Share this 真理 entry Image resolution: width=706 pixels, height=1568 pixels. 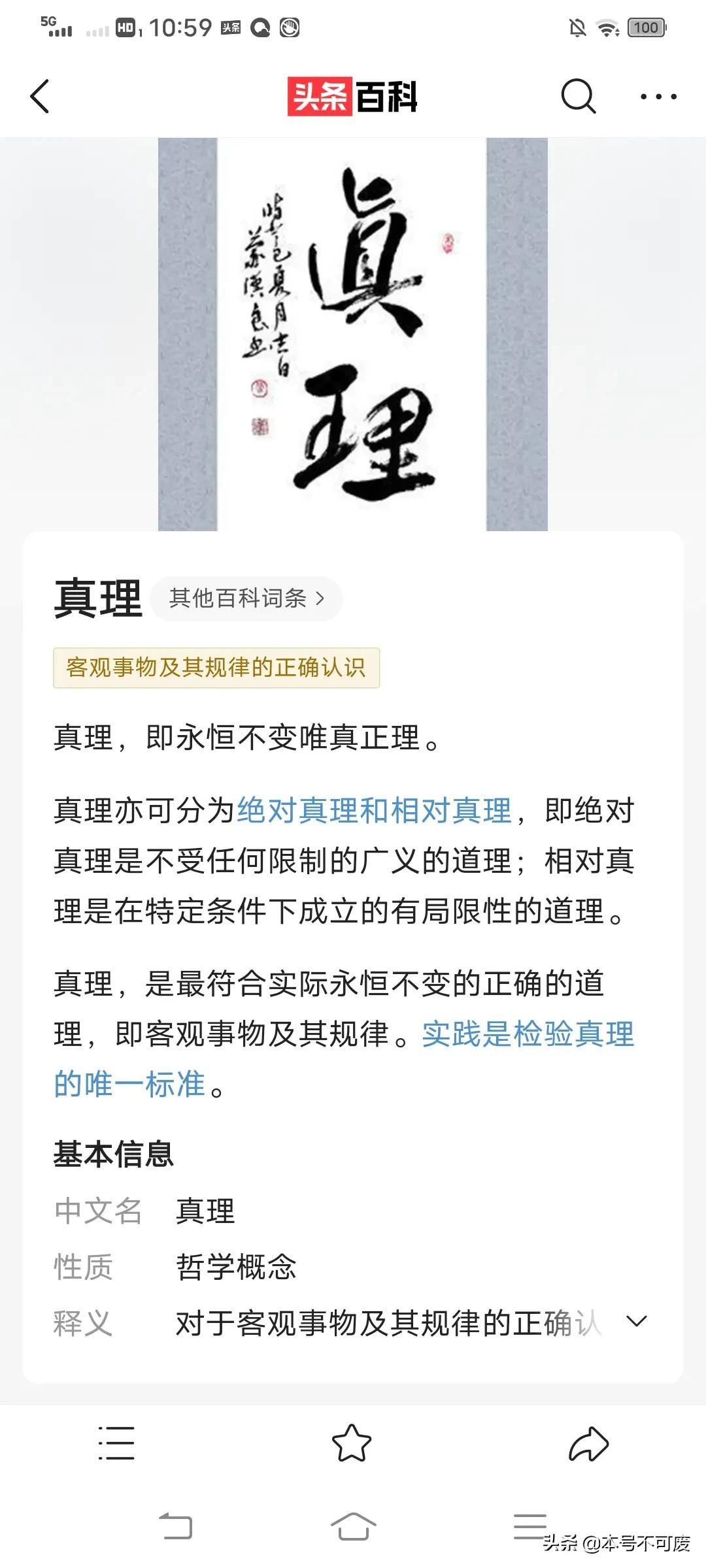click(x=588, y=1443)
